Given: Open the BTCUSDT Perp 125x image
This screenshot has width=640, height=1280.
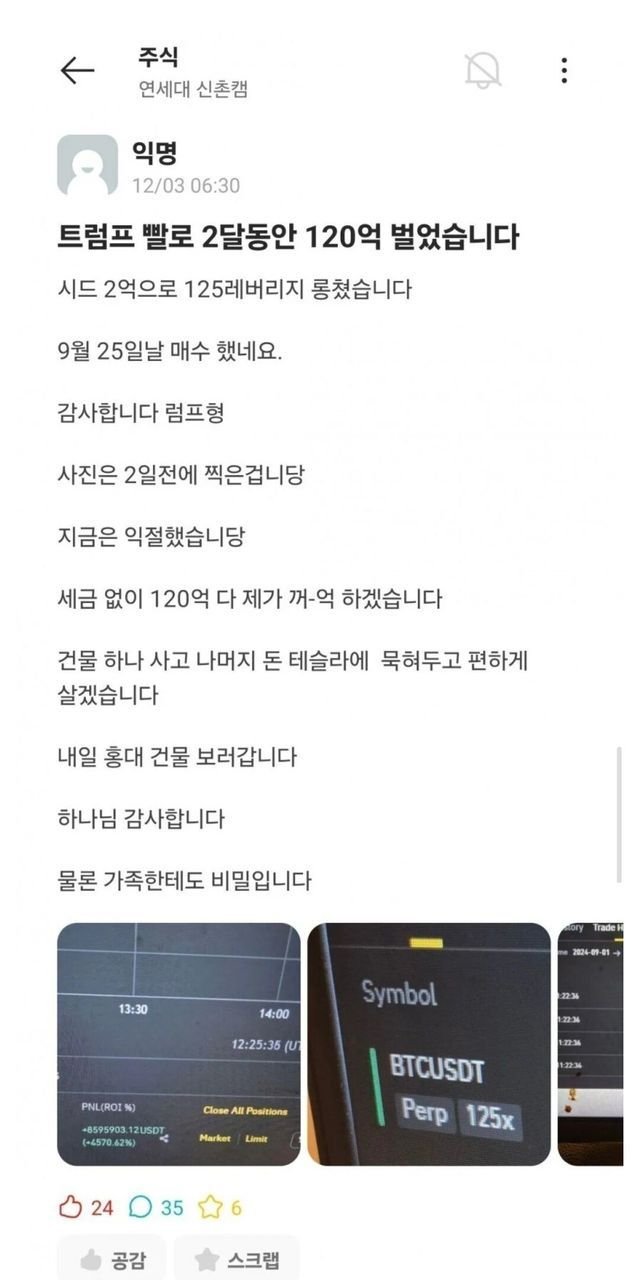Looking at the screenshot, I should point(429,1044).
